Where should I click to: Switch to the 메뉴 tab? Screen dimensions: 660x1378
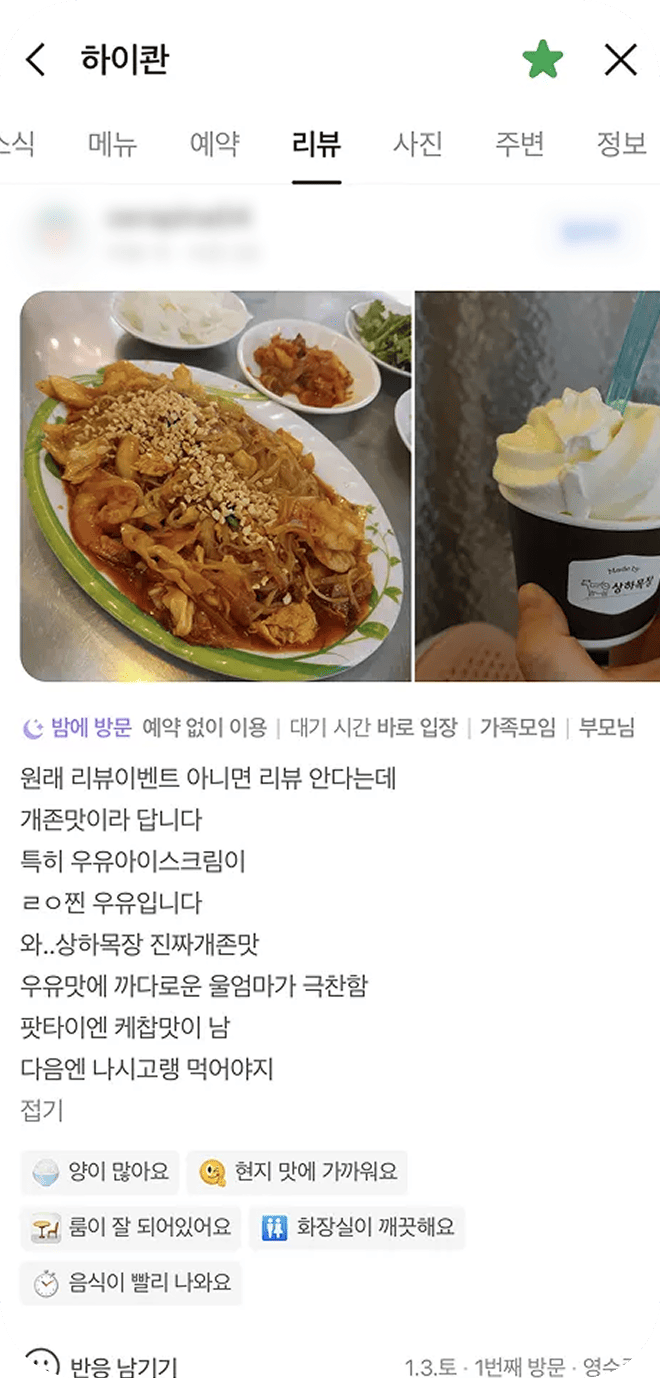coord(112,144)
